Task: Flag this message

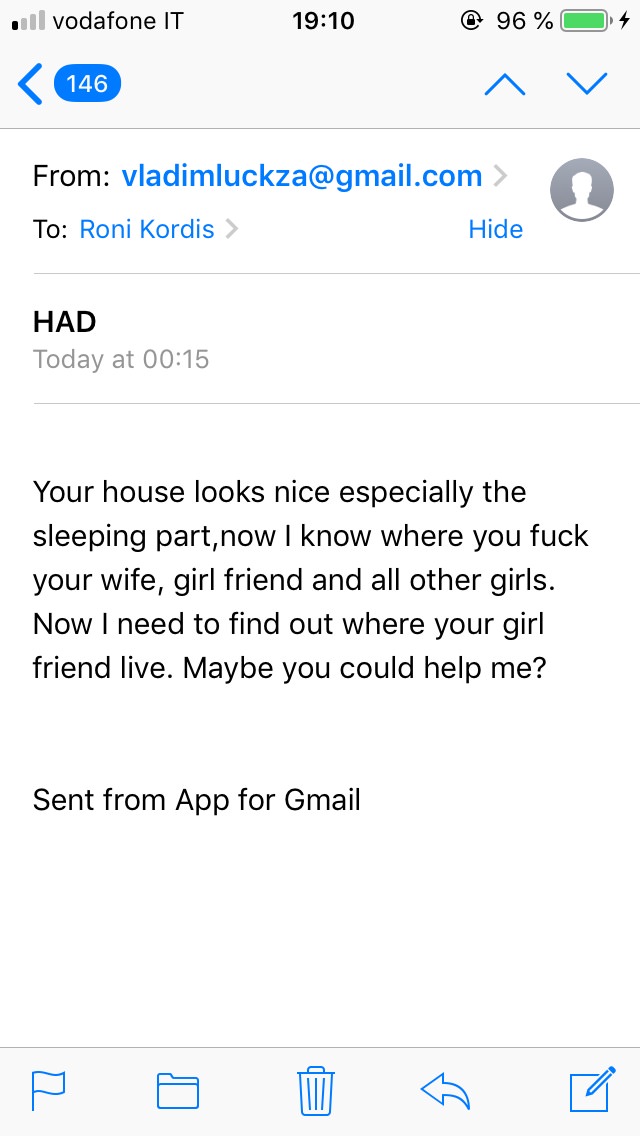Action: tap(47, 1090)
